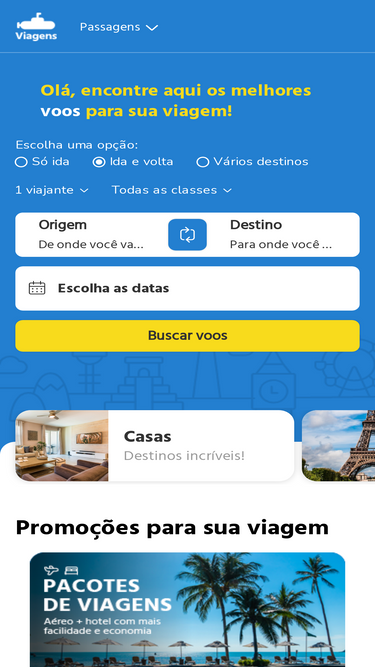Choose the Ida e volta option
This screenshot has width=375, height=667.
coord(133,162)
